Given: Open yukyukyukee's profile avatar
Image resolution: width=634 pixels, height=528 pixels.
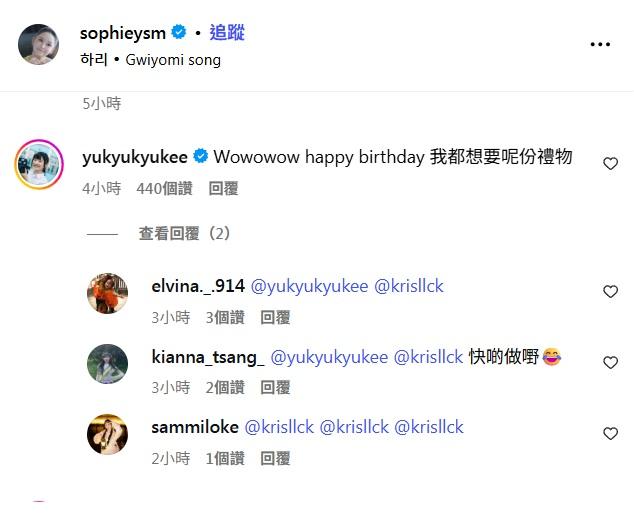Looking at the screenshot, I should tap(39, 164).
